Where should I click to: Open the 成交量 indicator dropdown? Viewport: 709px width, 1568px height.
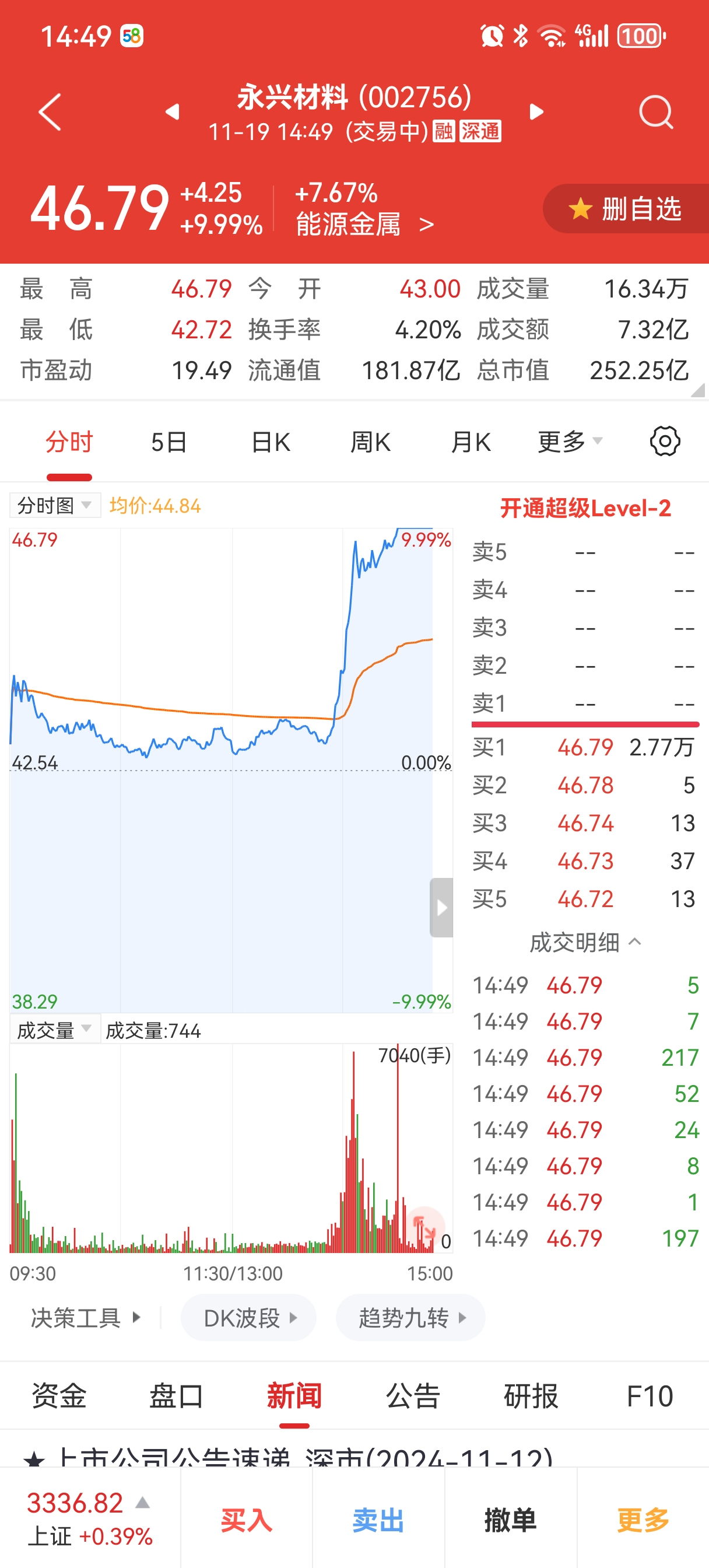(x=55, y=1030)
